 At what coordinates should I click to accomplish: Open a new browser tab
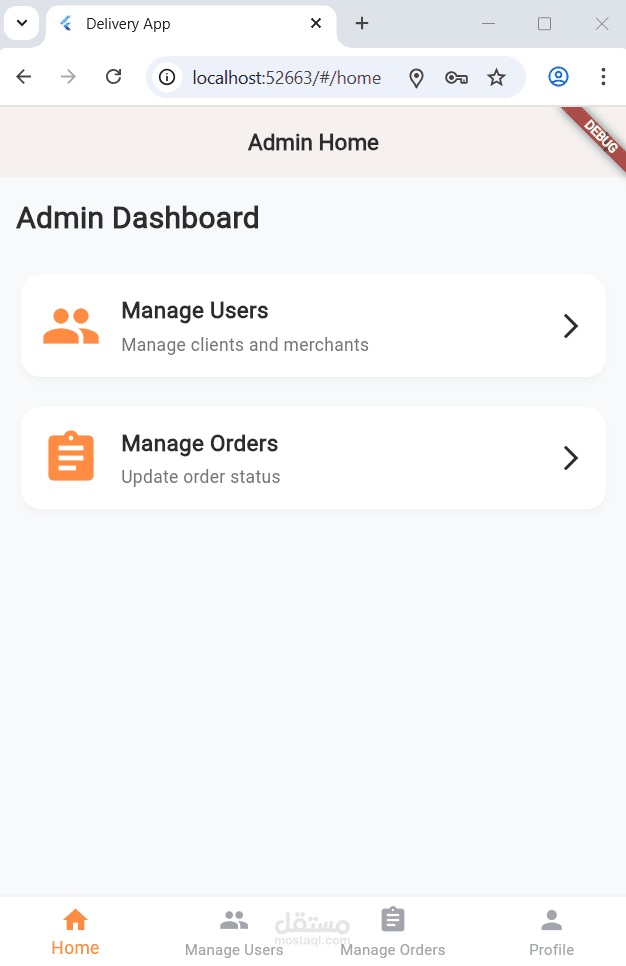362,23
